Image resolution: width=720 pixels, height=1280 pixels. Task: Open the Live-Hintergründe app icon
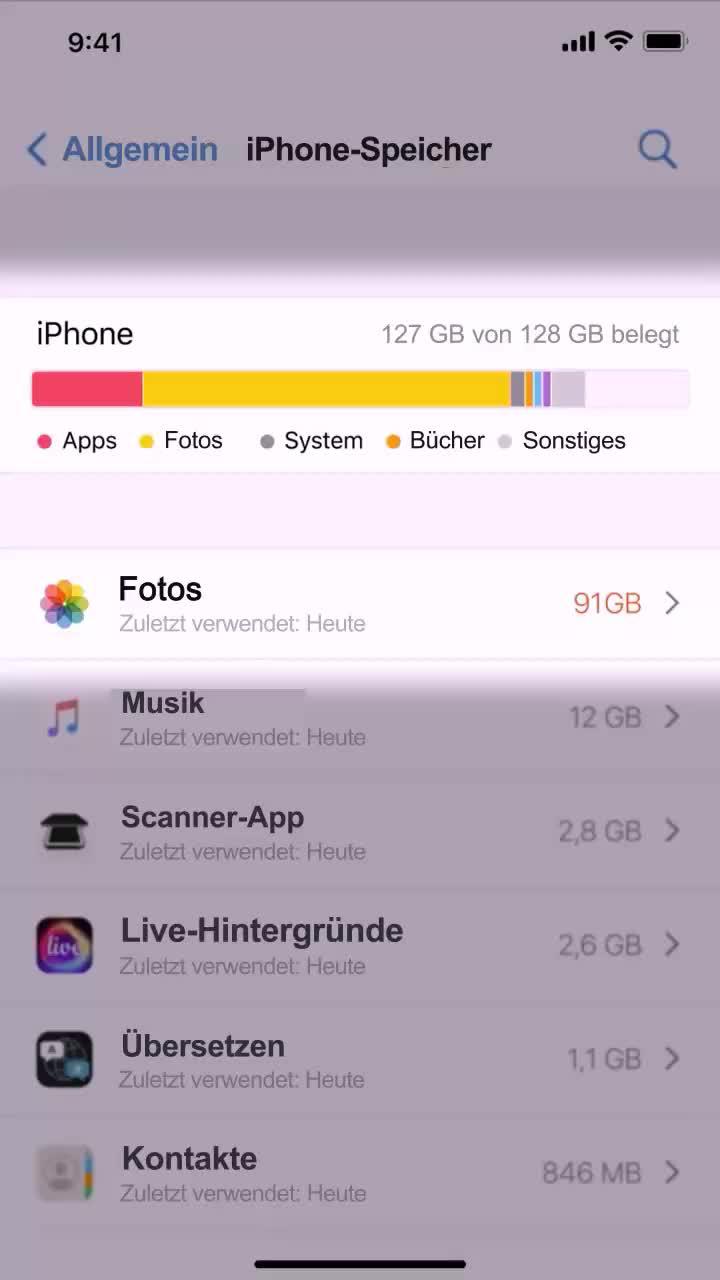(x=63, y=945)
